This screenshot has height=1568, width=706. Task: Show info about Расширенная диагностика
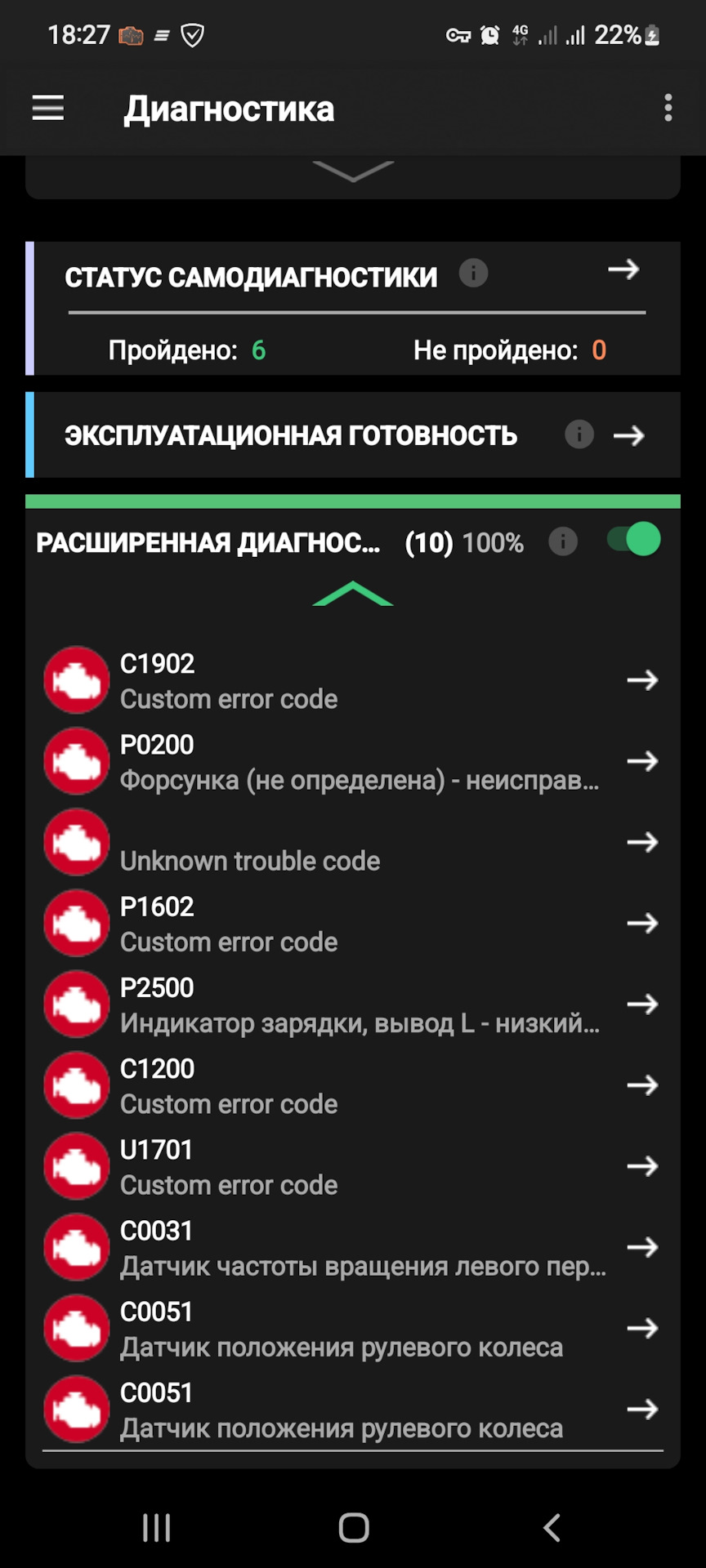coord(562,541)
